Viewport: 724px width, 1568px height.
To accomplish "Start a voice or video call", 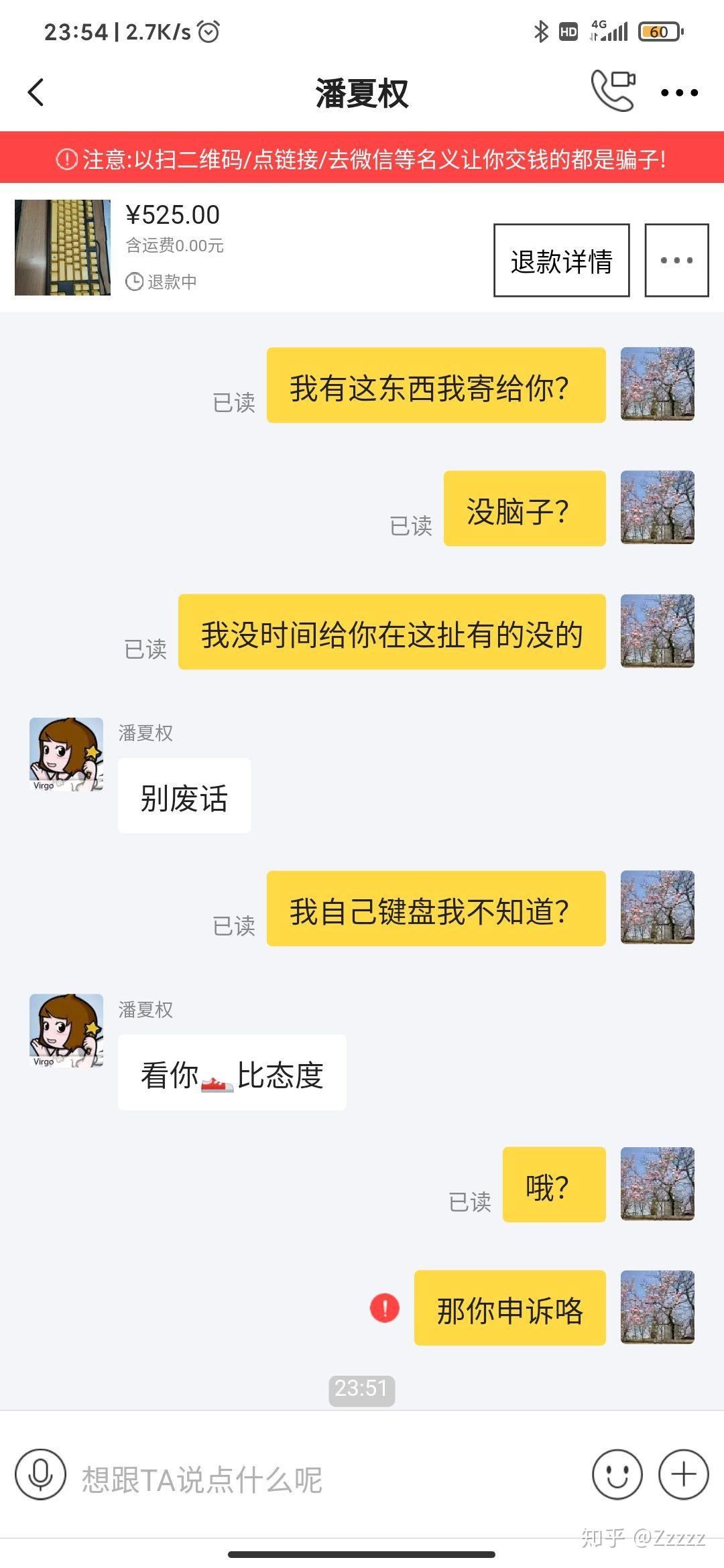I will tap(613, 90).
